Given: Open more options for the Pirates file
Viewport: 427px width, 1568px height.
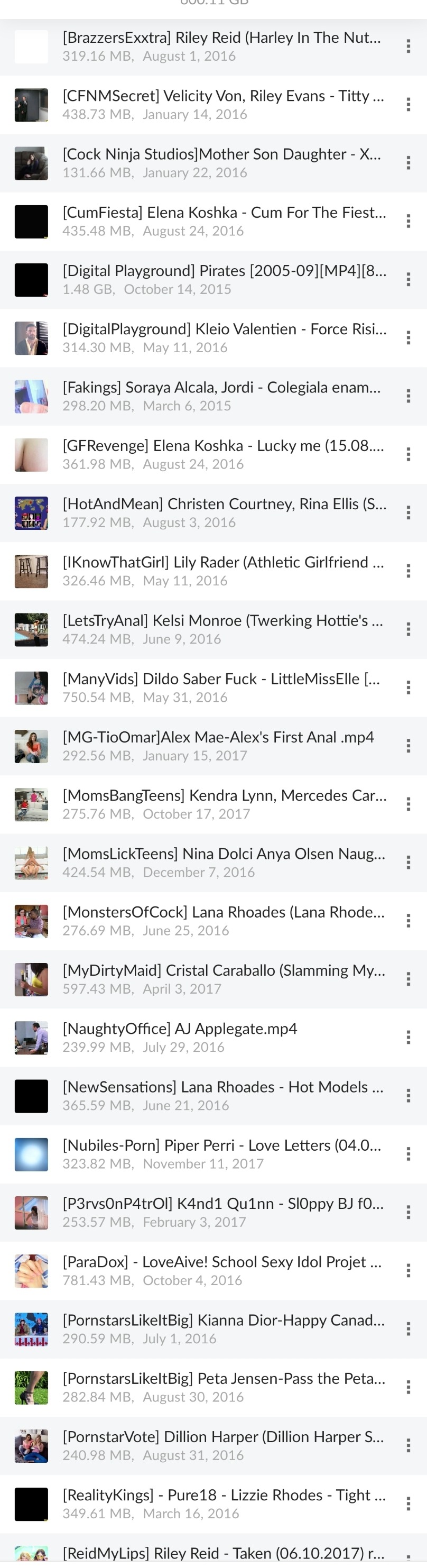Looking at the screenshot, I should pyautogui.click(x=408, y=279).
